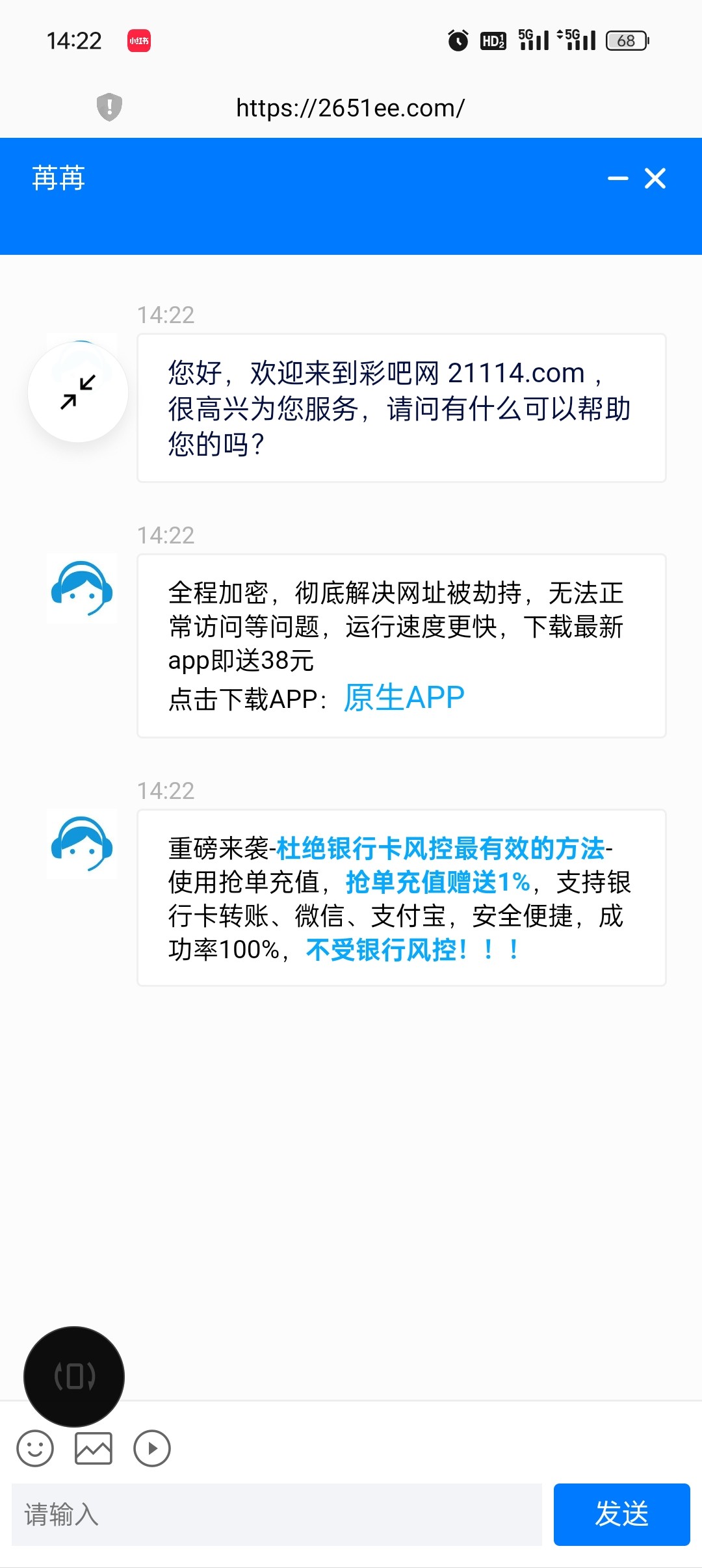The image size is (702, 1568).
Task: Open the emoji picker
Action: tap(35, 1448)
